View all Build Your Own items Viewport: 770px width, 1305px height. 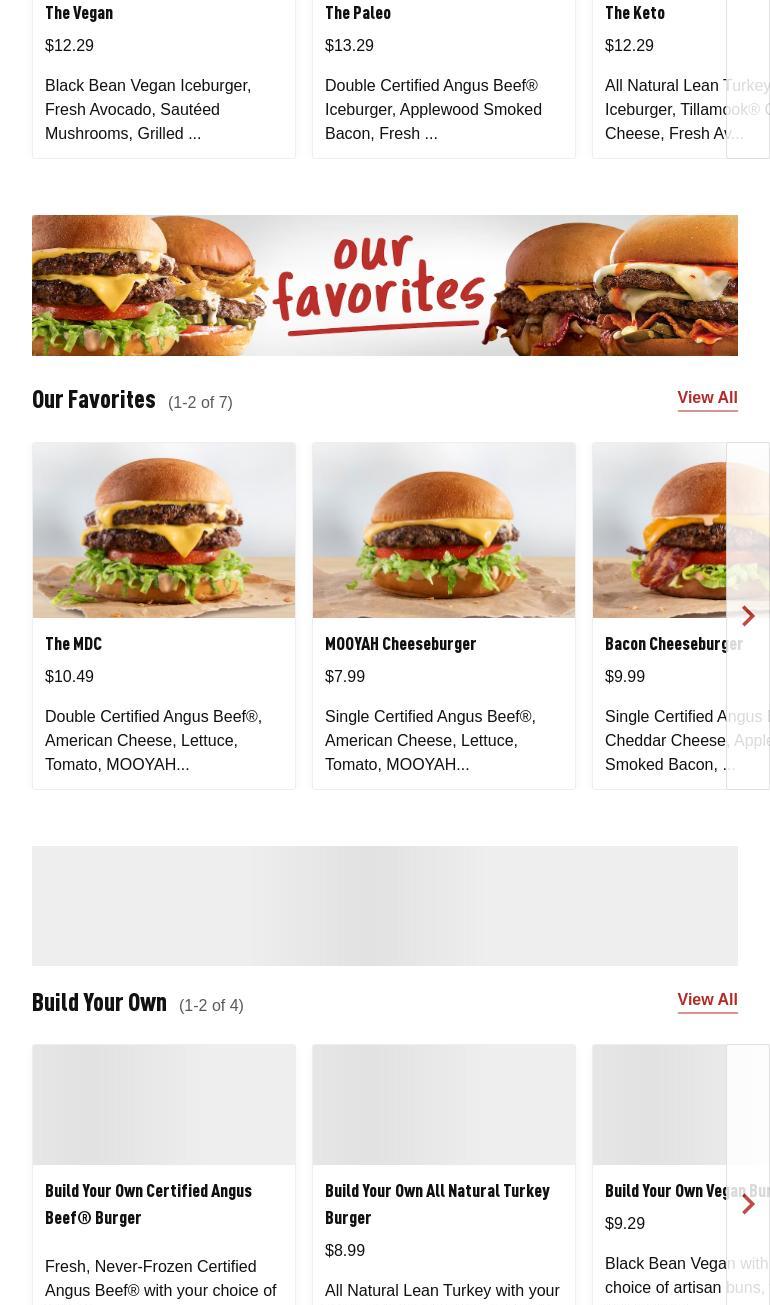[707, 1000]
